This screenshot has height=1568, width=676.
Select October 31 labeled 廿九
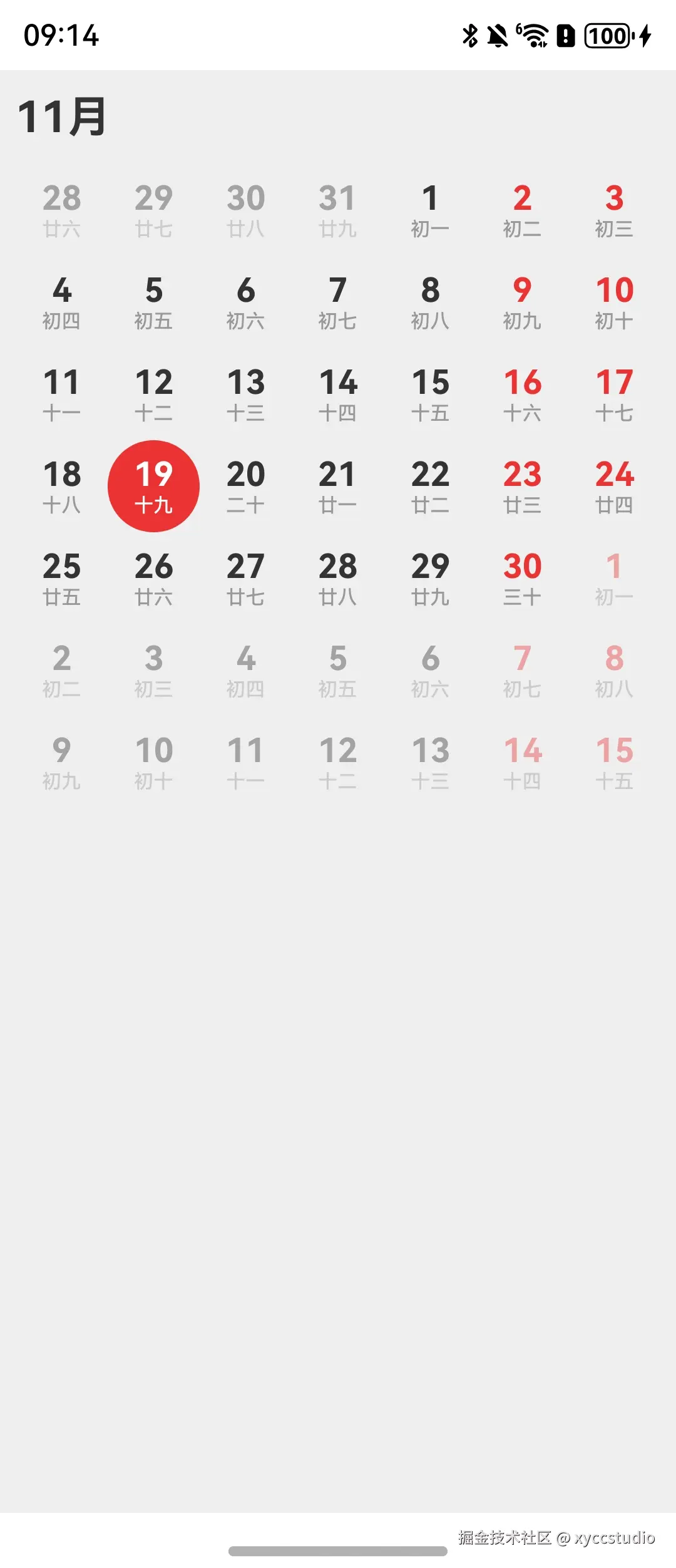click(338, 210)
